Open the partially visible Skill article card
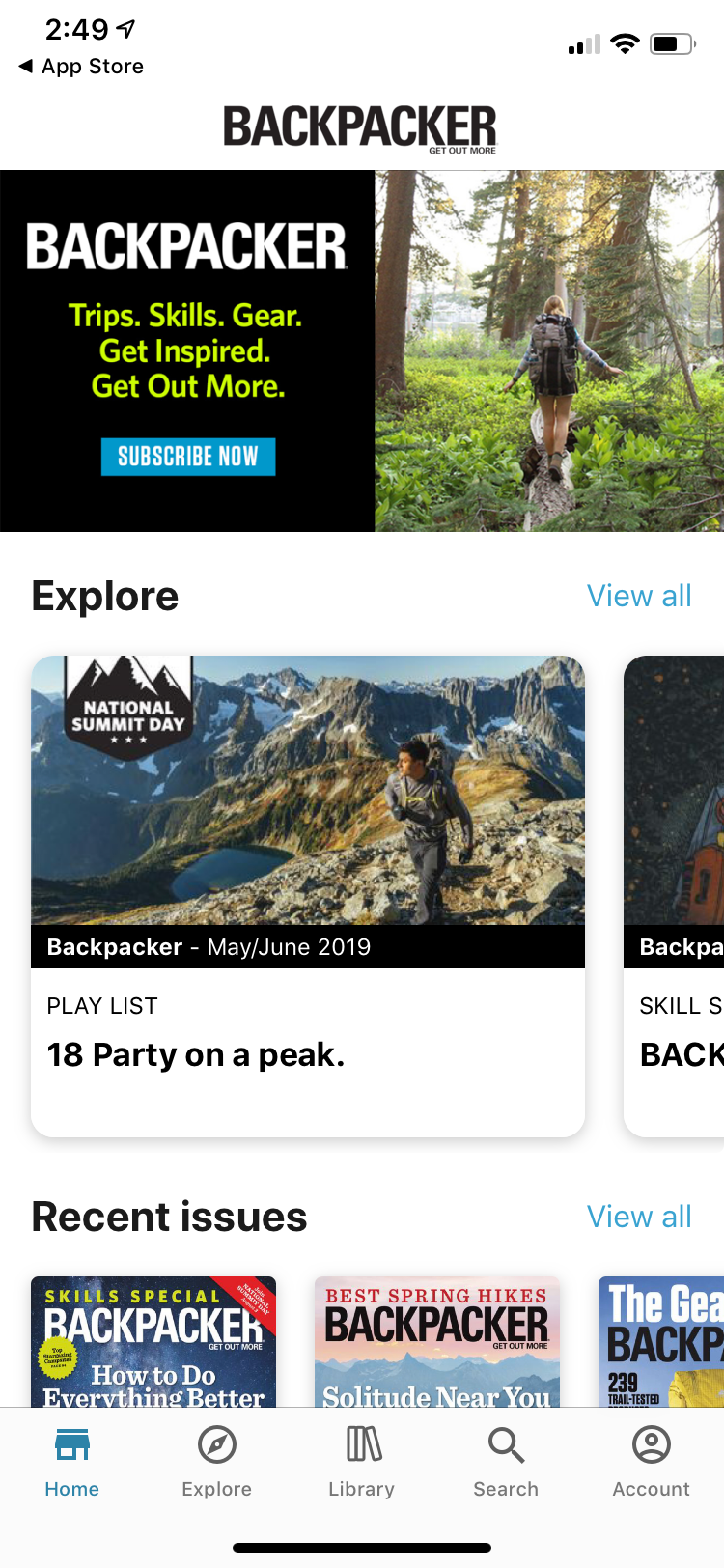724x1568 pixels. [x=676, y=896]
